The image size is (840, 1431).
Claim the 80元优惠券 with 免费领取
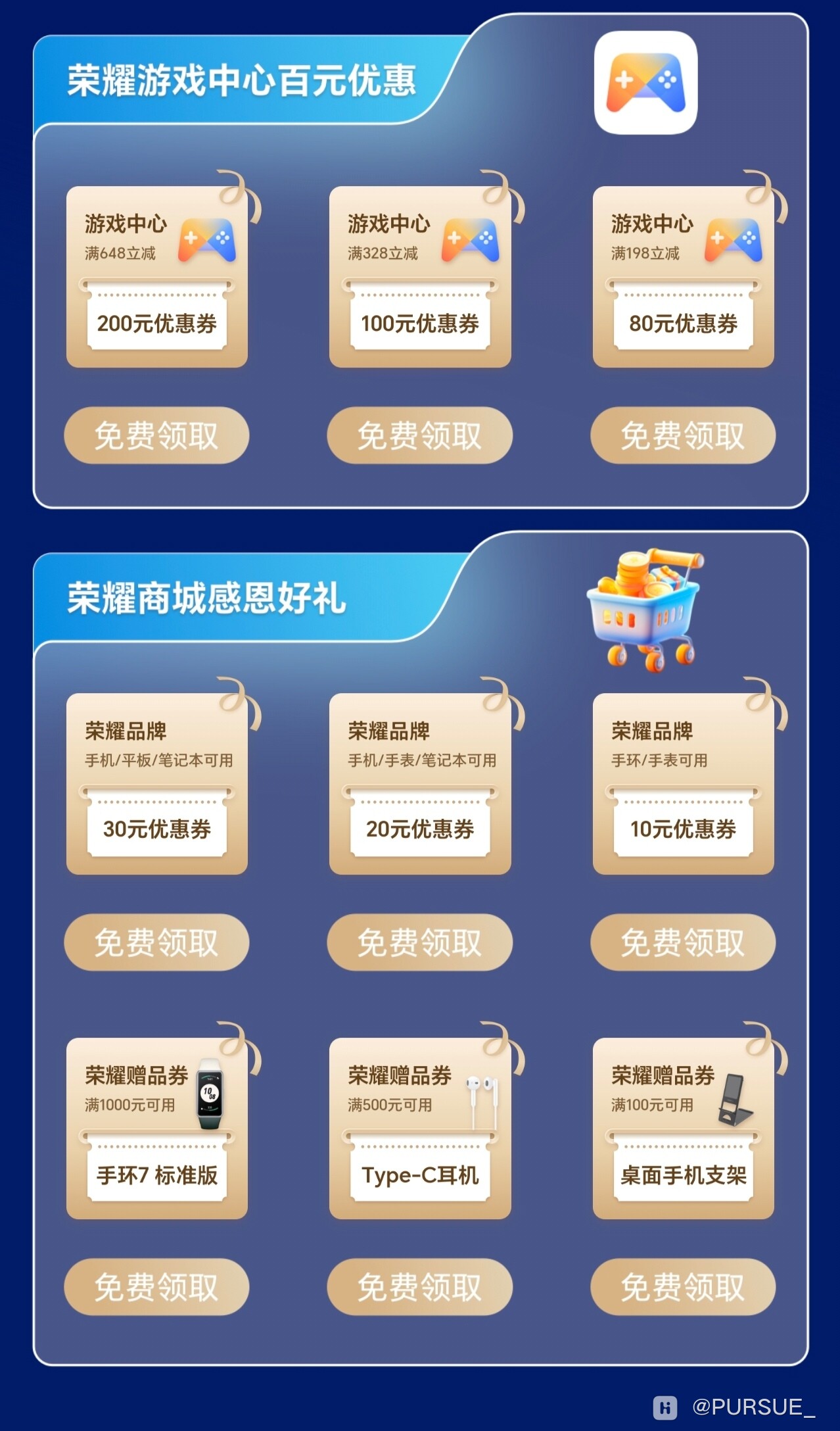click(682, 435)
